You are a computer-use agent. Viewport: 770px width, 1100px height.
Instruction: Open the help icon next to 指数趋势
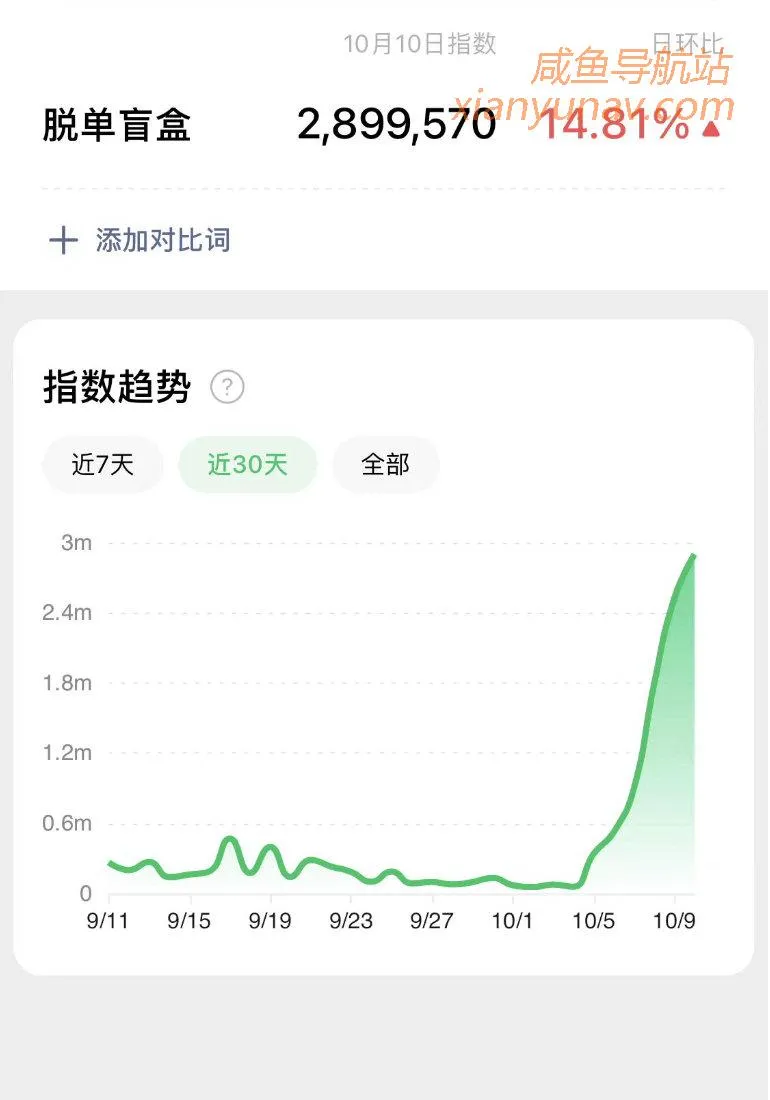[x=228, y=387]
